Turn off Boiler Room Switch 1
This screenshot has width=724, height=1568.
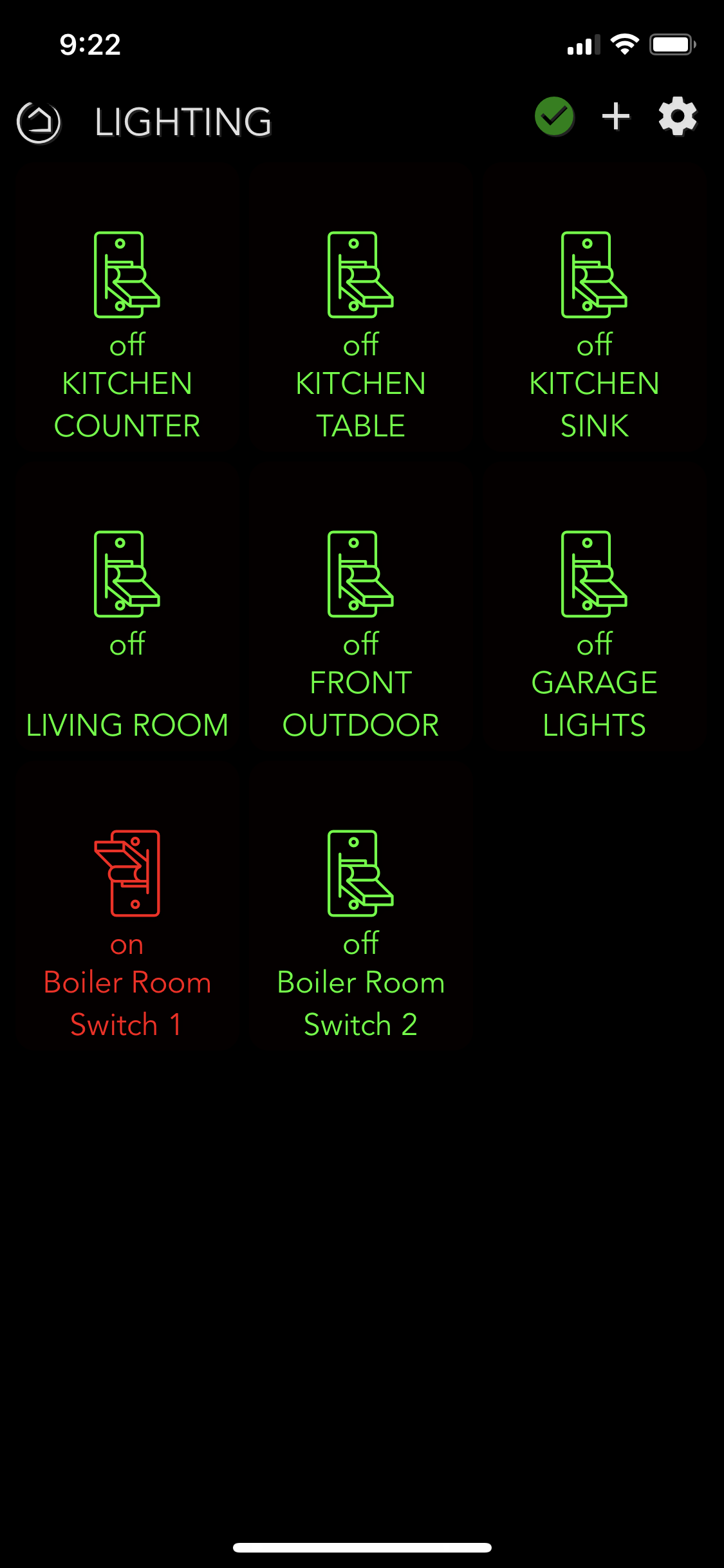[x=127, y=873]
